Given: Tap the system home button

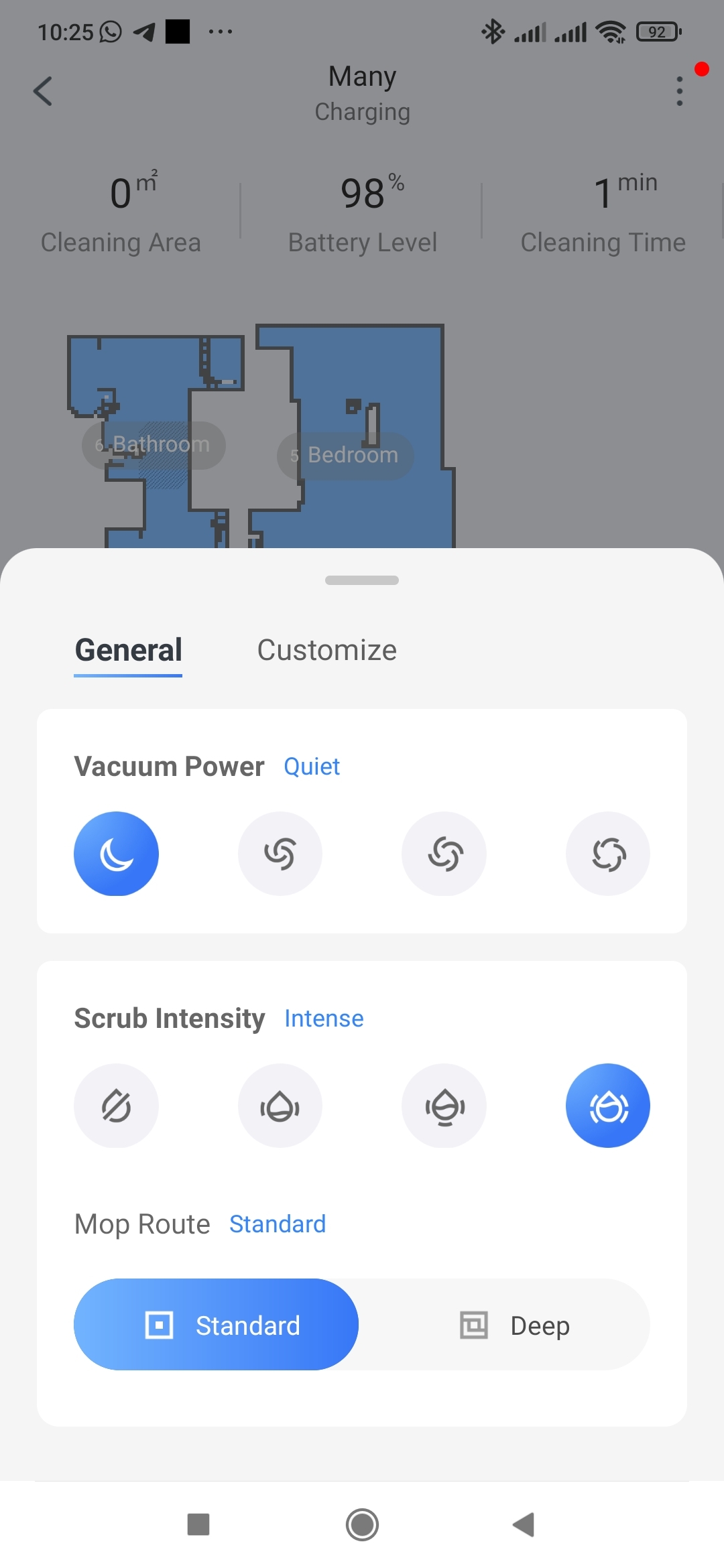Looking at the screenshot, I should [x=362, y=1524].
